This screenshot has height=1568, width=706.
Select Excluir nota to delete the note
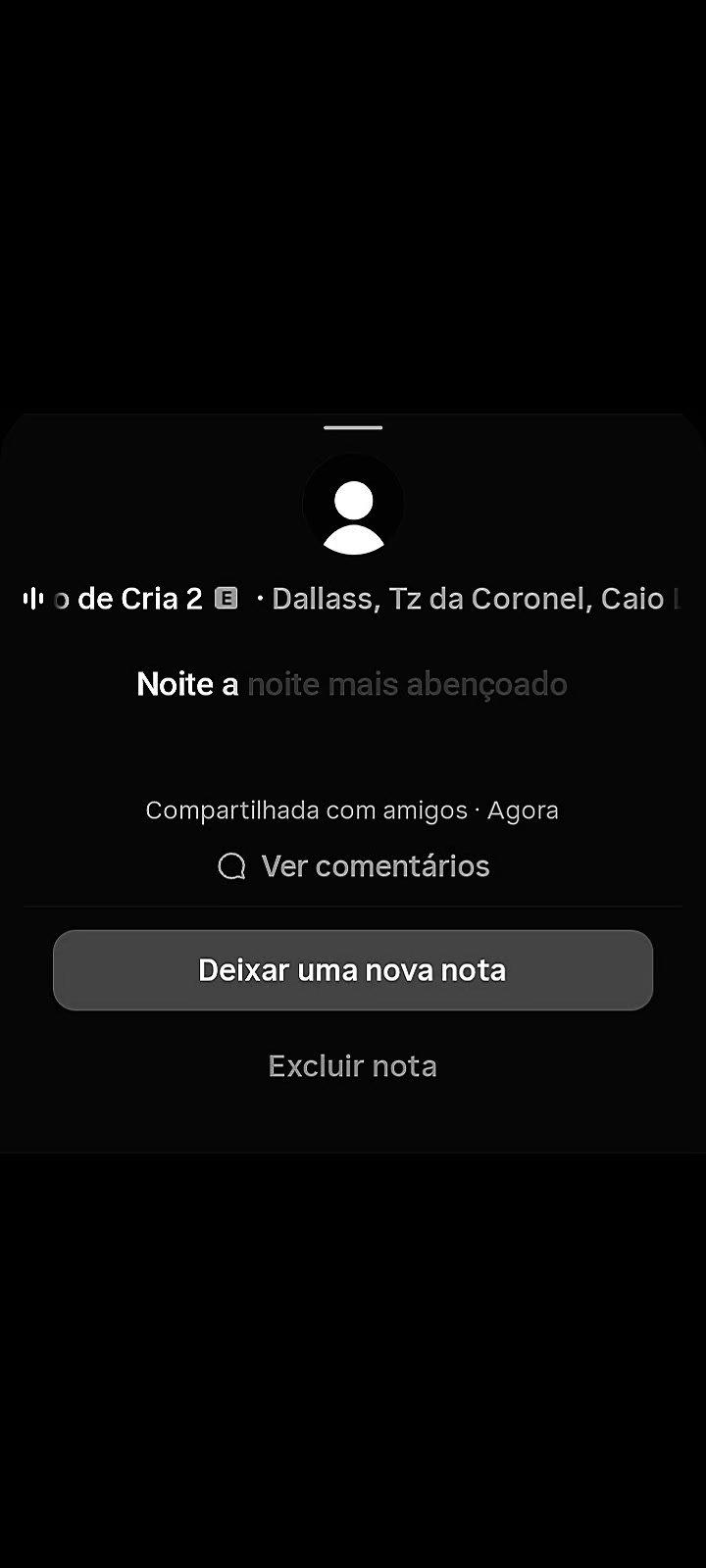(x=353, y=1066)
